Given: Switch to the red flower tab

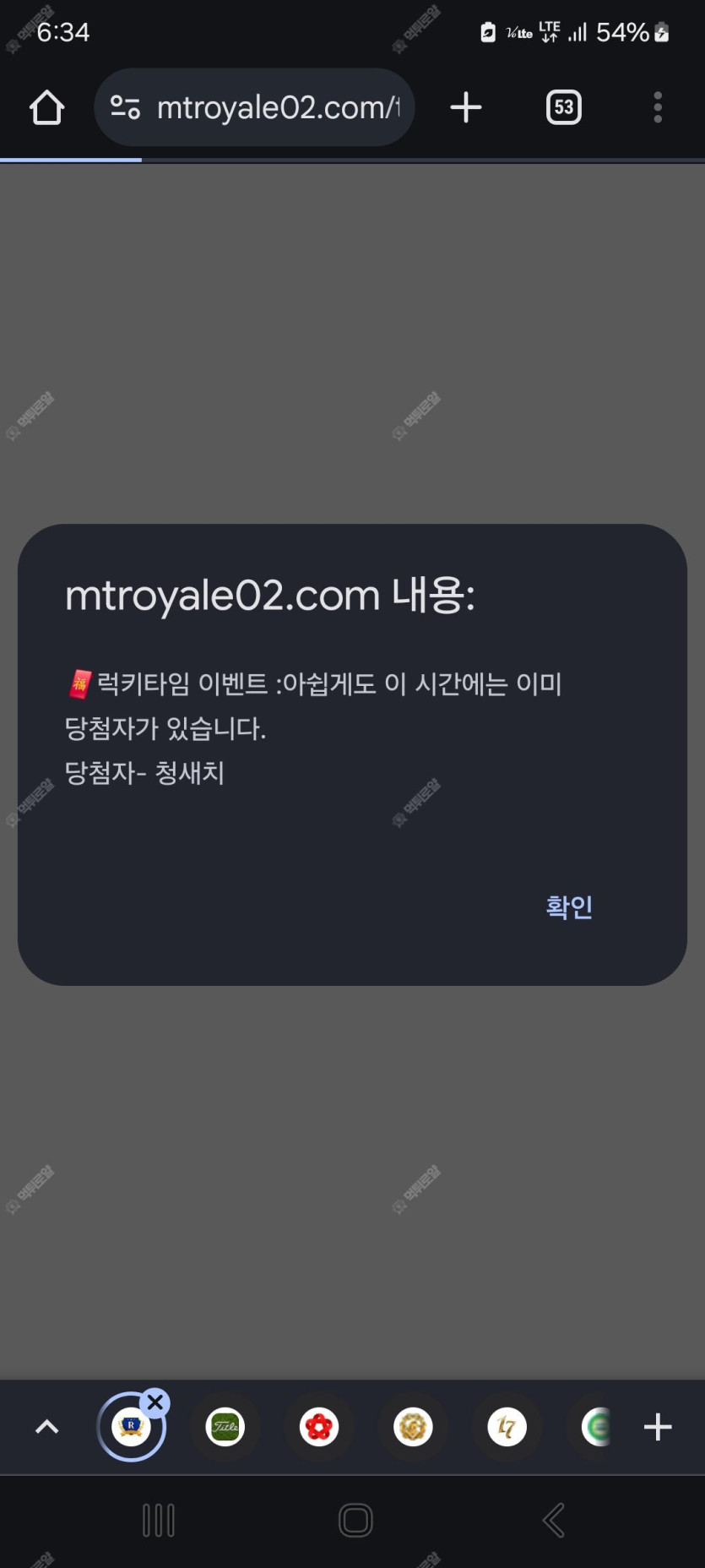Looking at the screenshot, I should 319,1428.
